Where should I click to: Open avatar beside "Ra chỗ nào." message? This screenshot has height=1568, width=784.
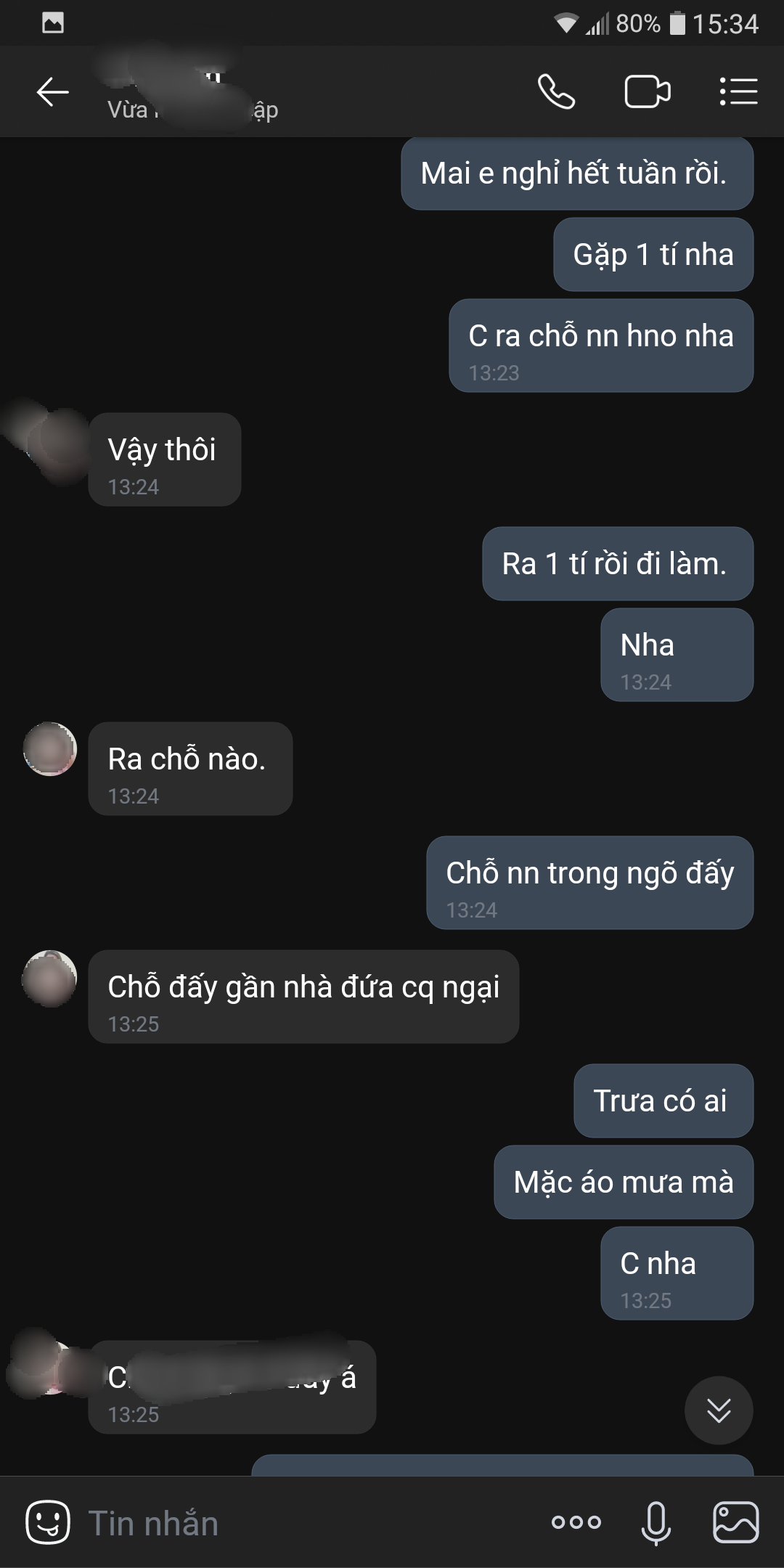pyautogui.click(x=50, y=748)
